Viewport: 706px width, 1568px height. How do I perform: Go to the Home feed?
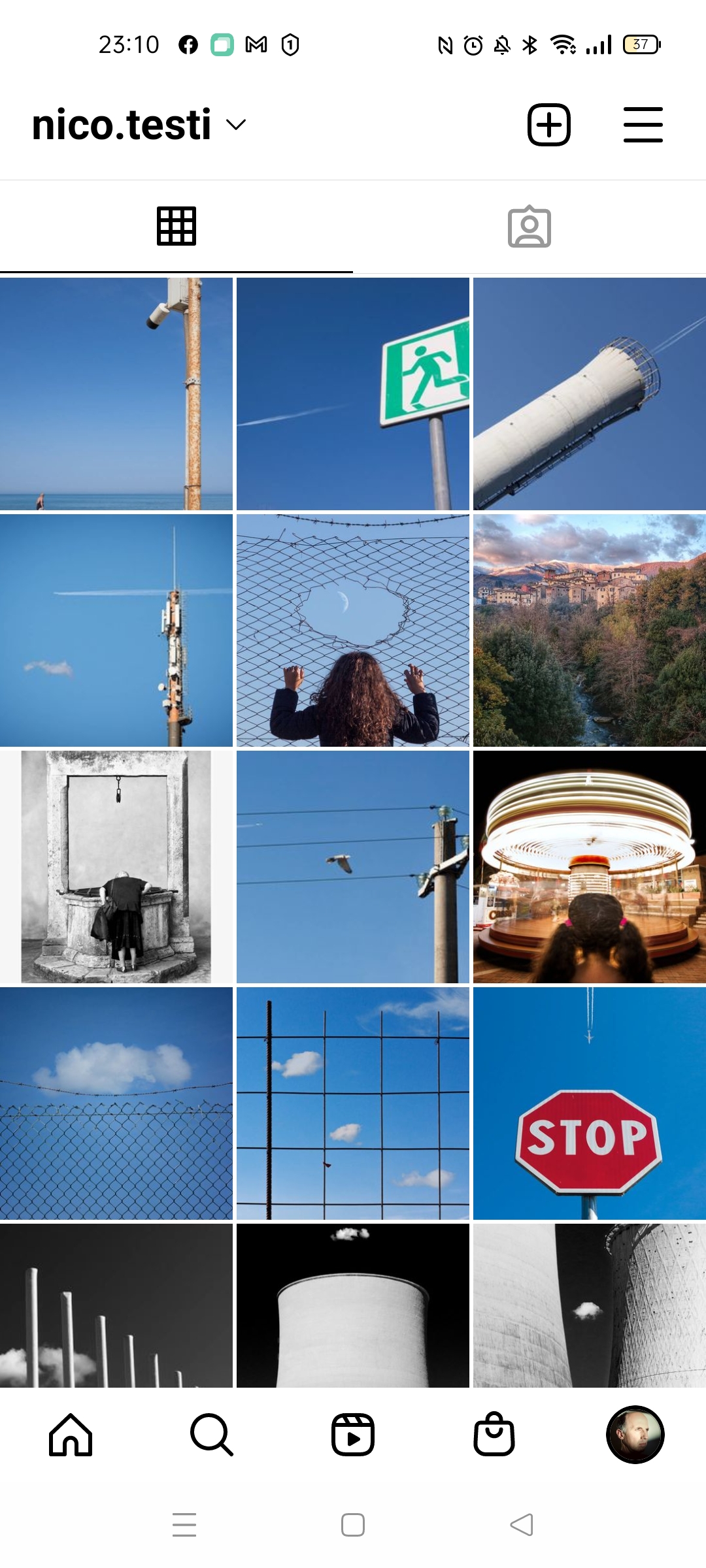pyautogui.click(x=71, y=1435)
